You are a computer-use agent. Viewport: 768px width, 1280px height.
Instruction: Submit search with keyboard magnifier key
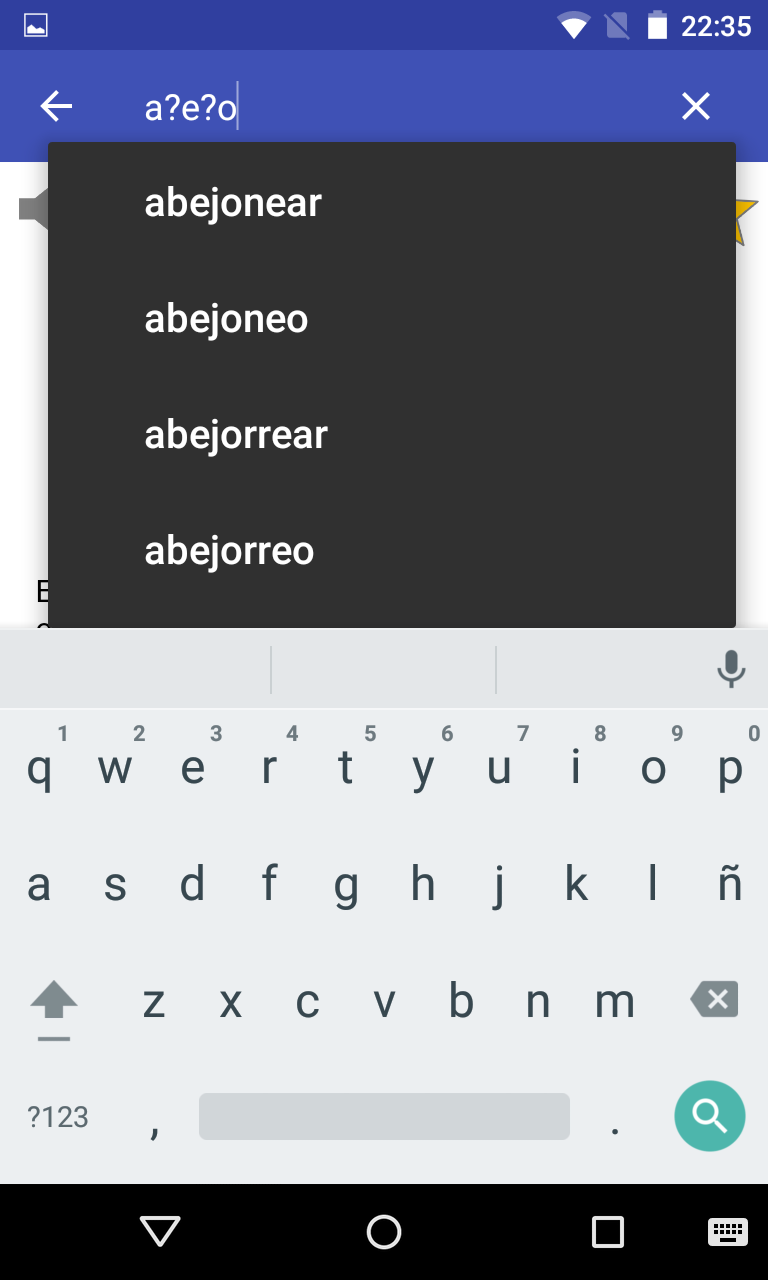coord(709,1116)
